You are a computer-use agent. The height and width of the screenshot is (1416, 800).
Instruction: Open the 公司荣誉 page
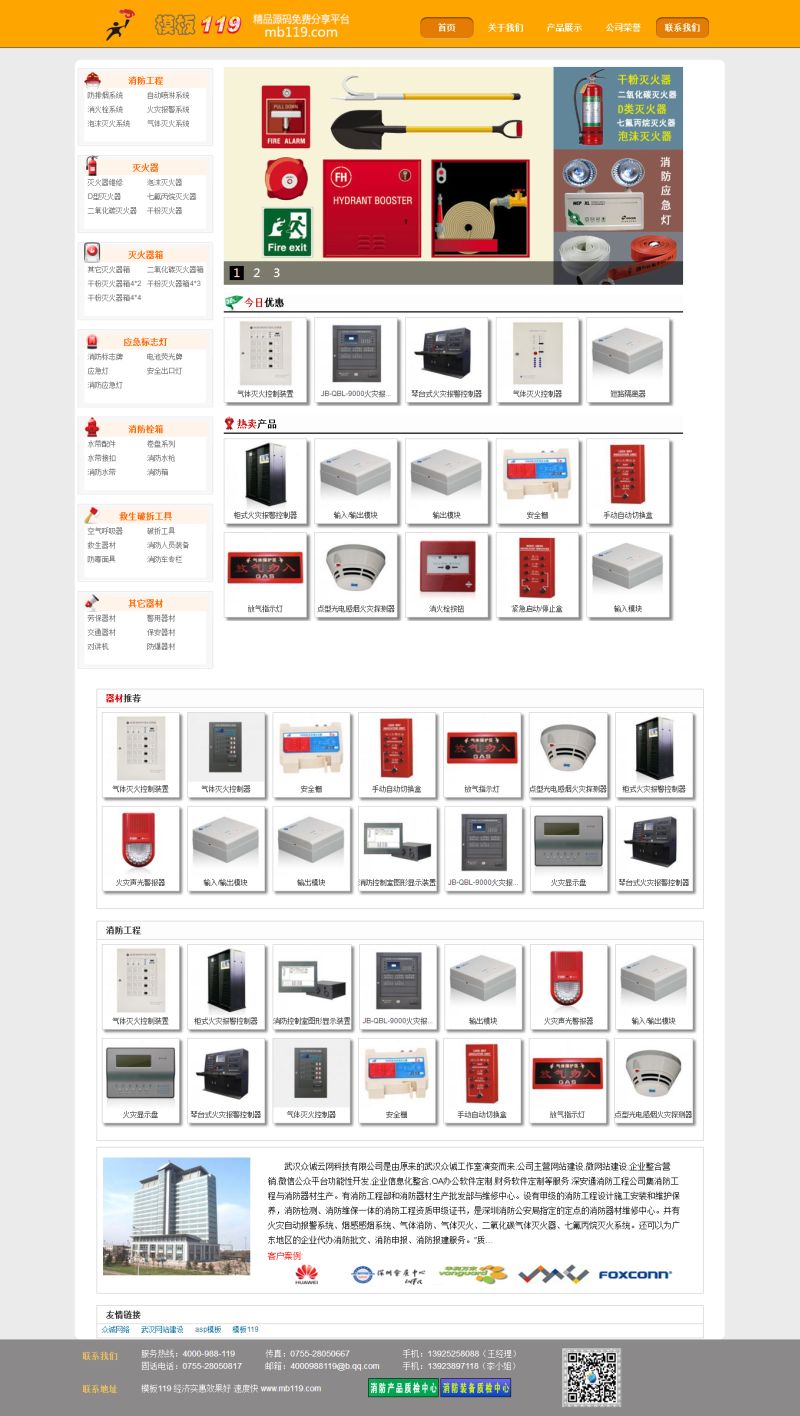(623, 27)
